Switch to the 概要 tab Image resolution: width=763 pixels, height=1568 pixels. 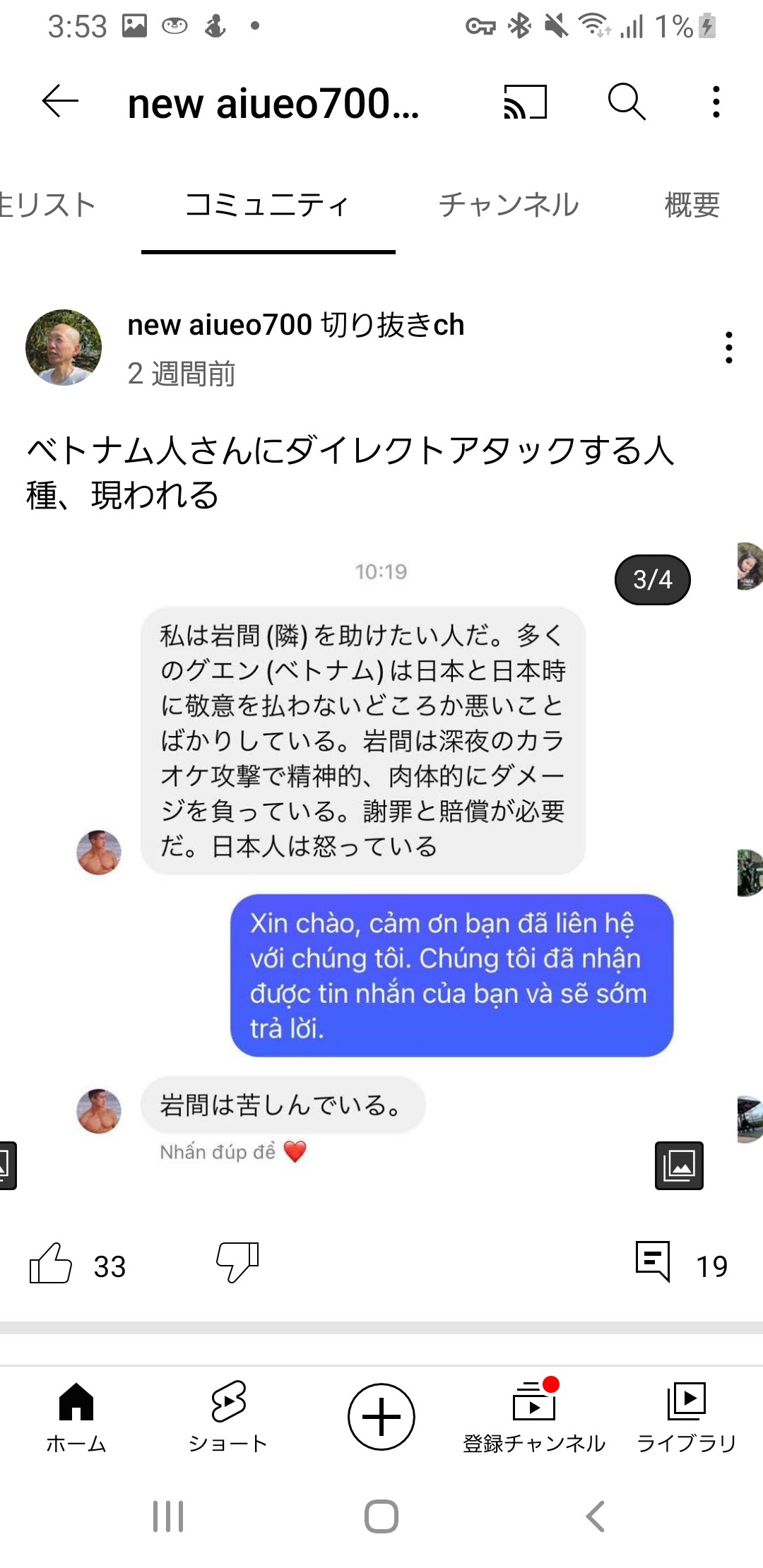pyautogui.click(x=692, y=206)
